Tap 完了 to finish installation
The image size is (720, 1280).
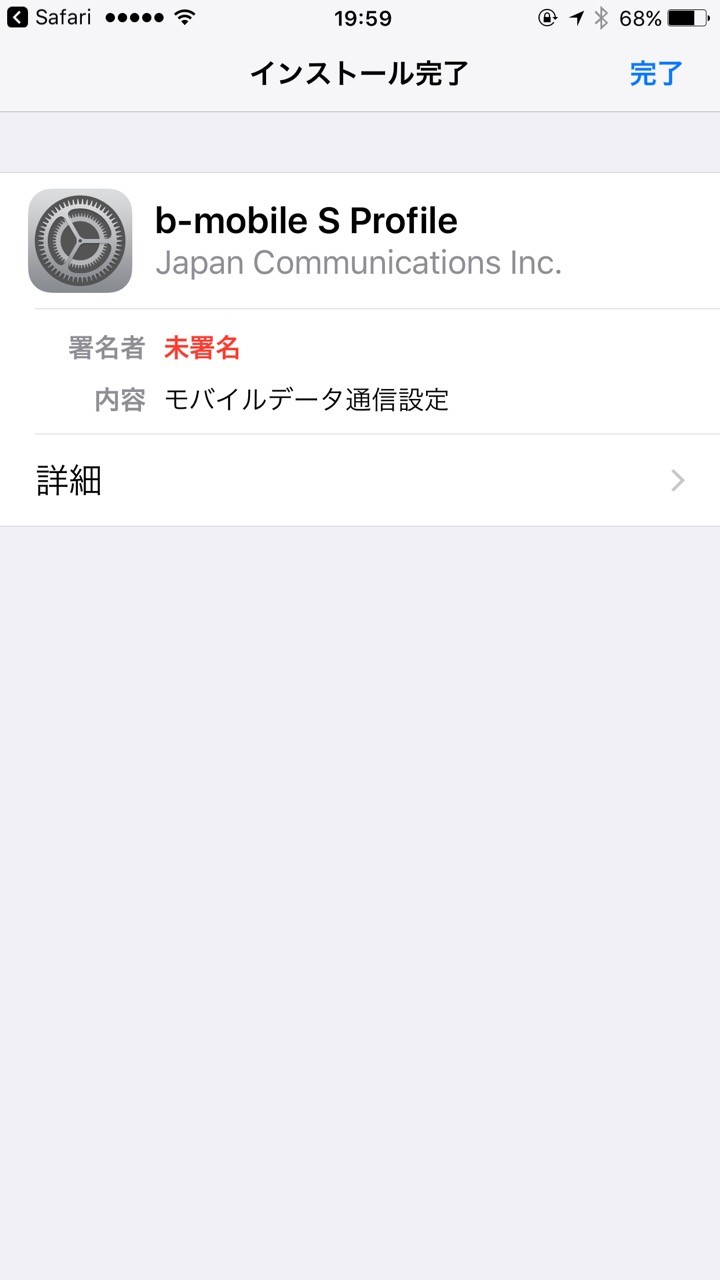(656, 74)
